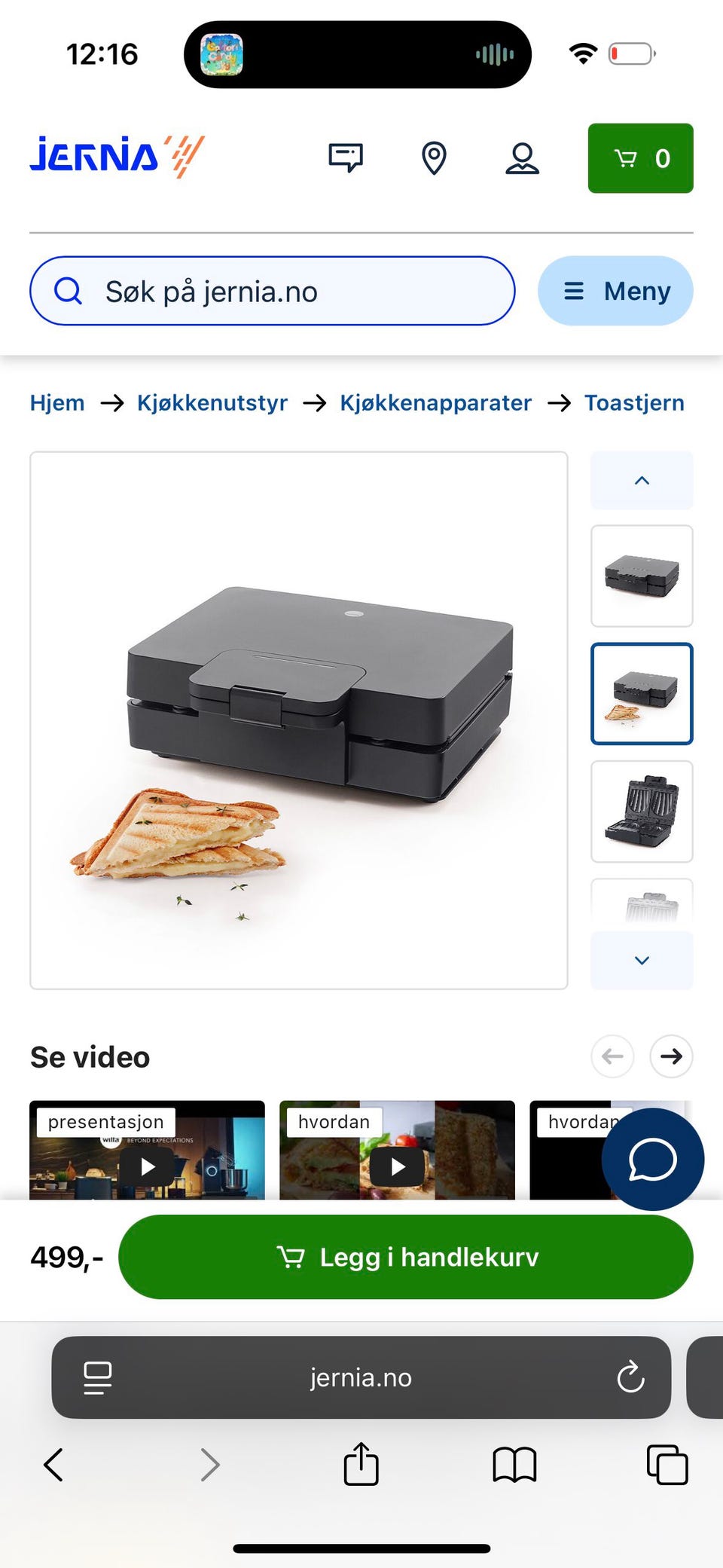Screen dimensions: 723x1568
Task: Open the user account profile
Action: click(x=522, y=158)
